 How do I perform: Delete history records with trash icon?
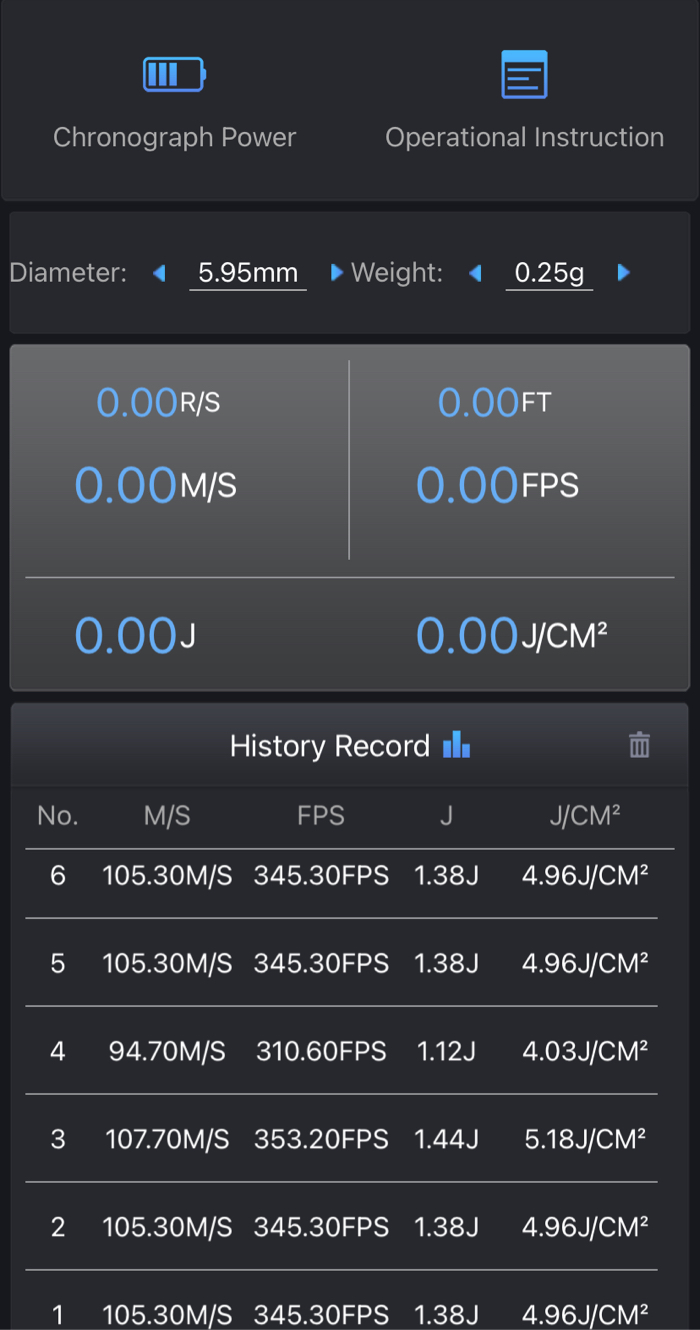639,745
